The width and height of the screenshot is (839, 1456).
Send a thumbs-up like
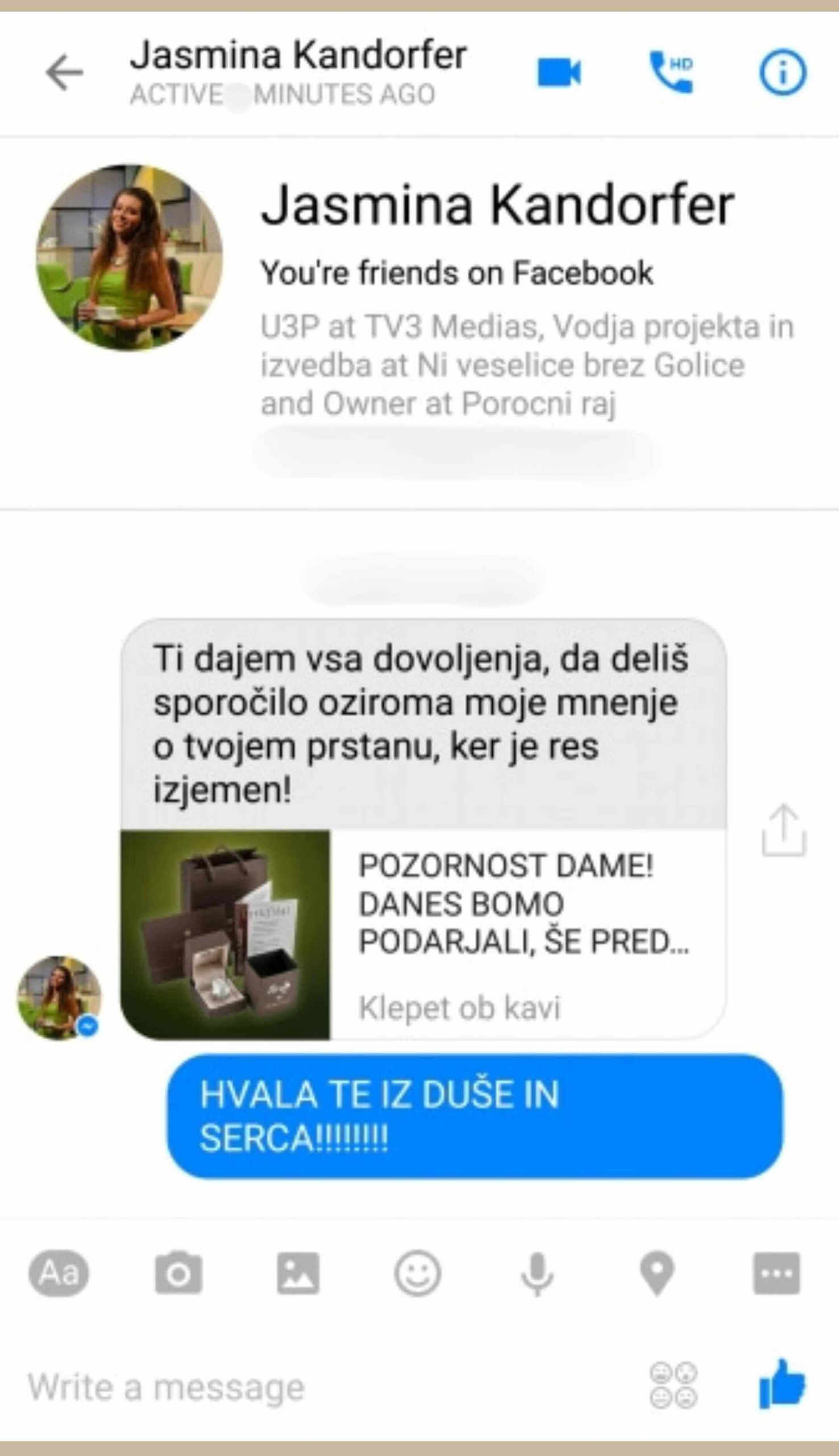pos(782,1384)
